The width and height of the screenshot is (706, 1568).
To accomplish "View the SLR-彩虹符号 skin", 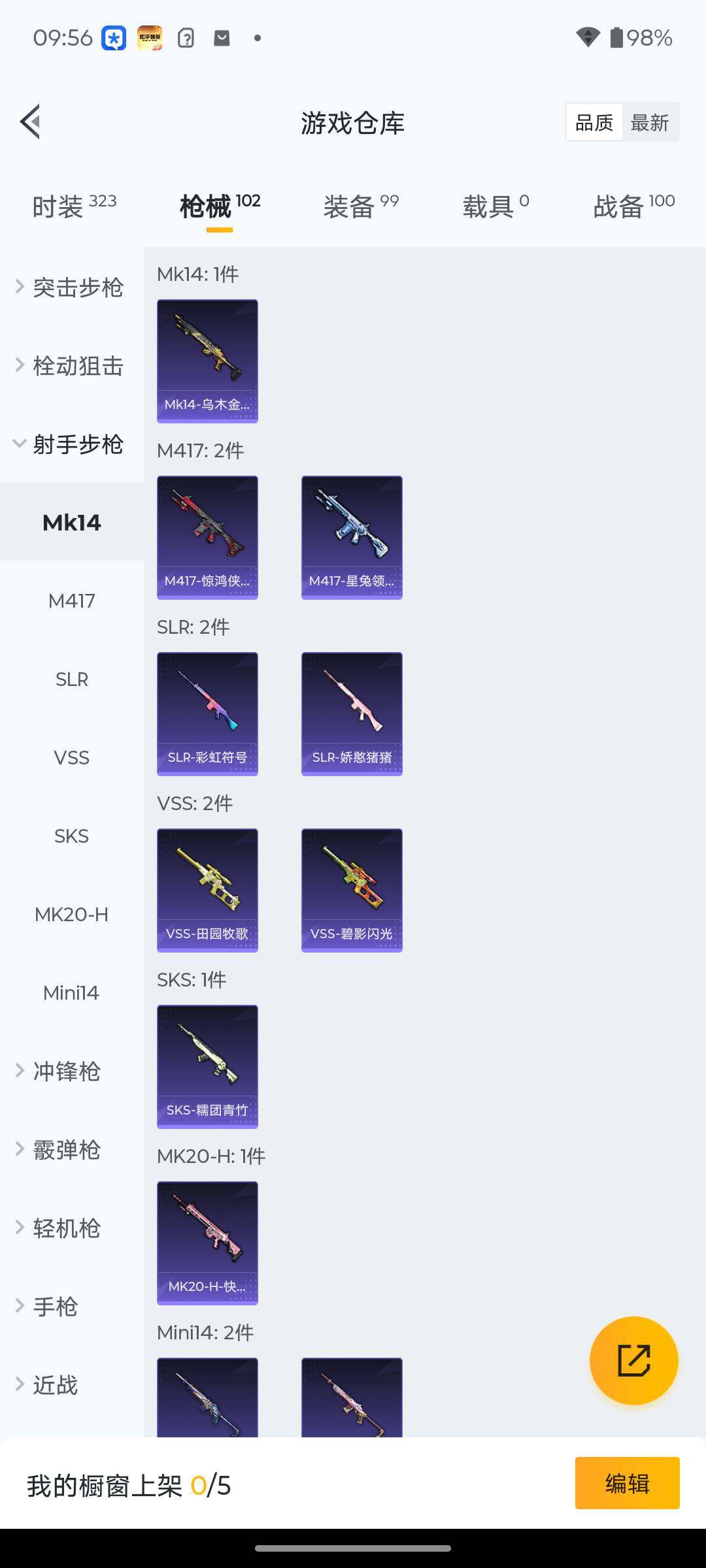I will tap(207, 713).
